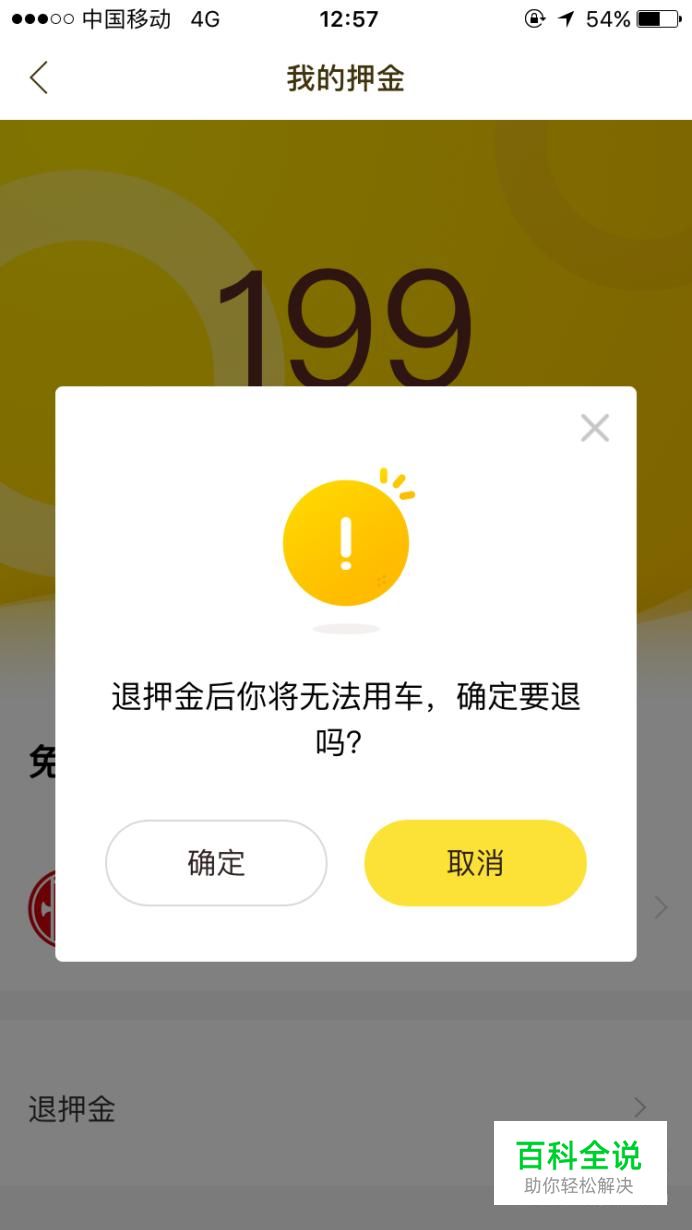Tap 取消 to cancel the refund
This screenshot has height=1230, width=692.
click(x=475, y=863)
